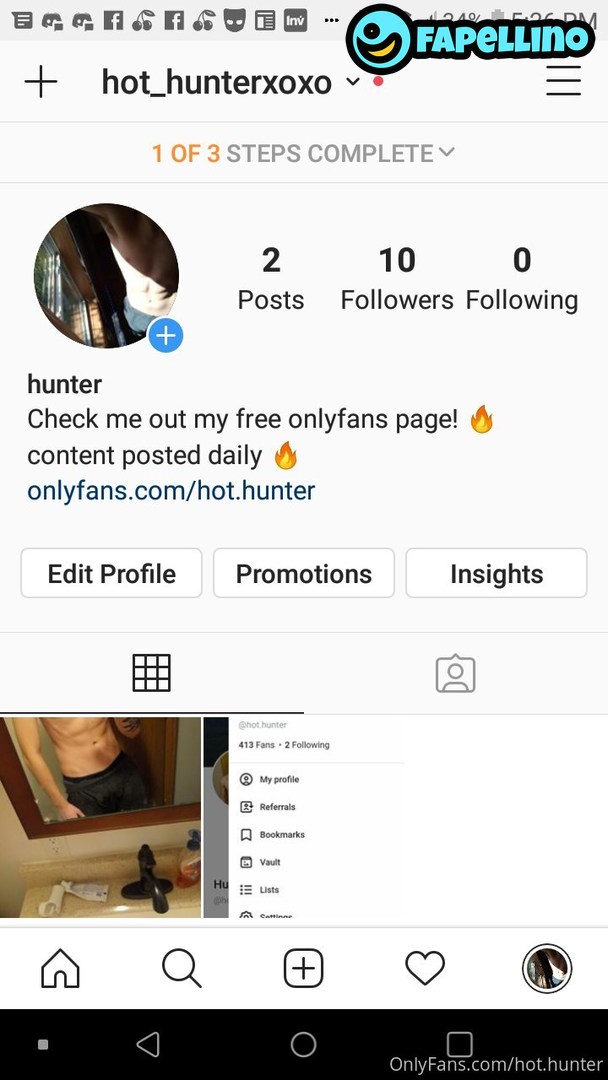Switch to the tagged photos tab
The height and width of the screenshot is (1080, 608).
point(455,673)
